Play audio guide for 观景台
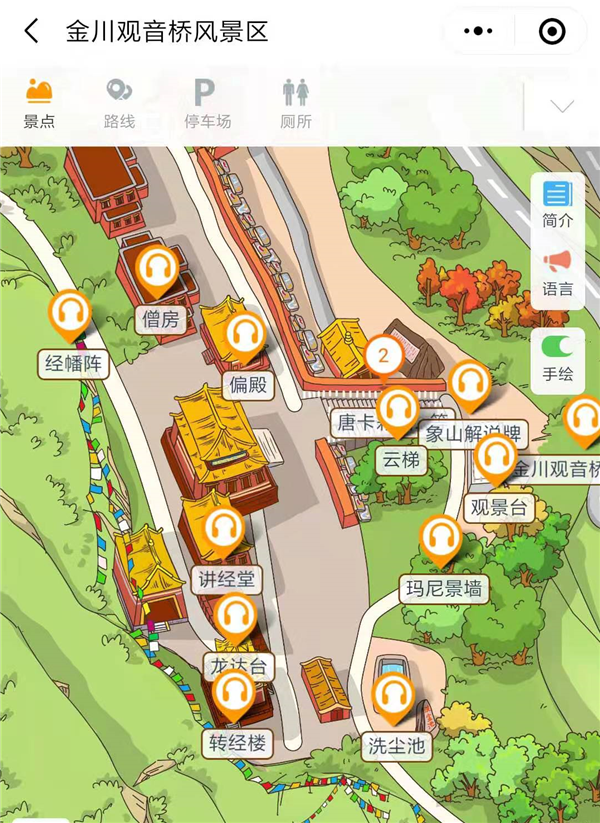The height and width of the screenshot is (823, 600). tap(494, 460)
